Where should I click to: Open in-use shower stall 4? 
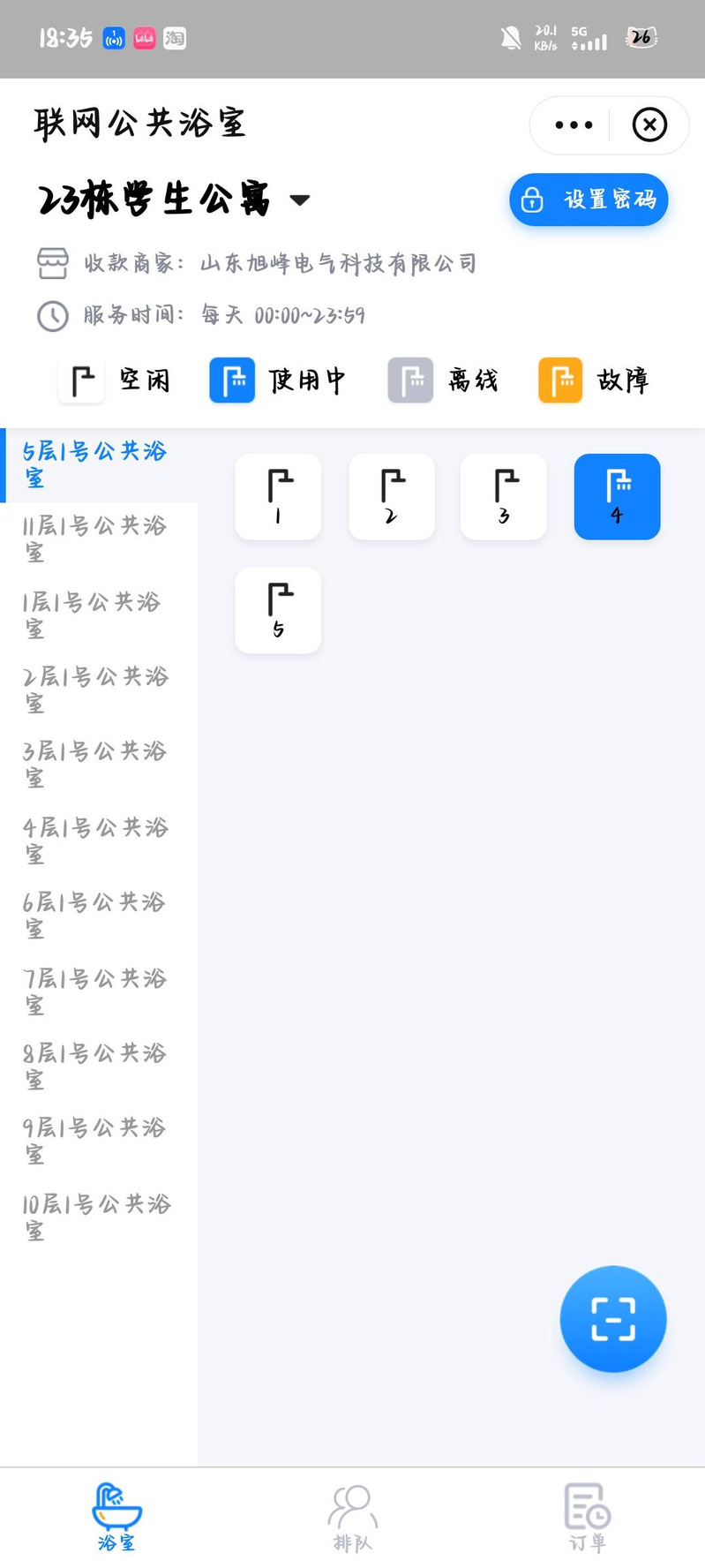click(x=617, y=496)
